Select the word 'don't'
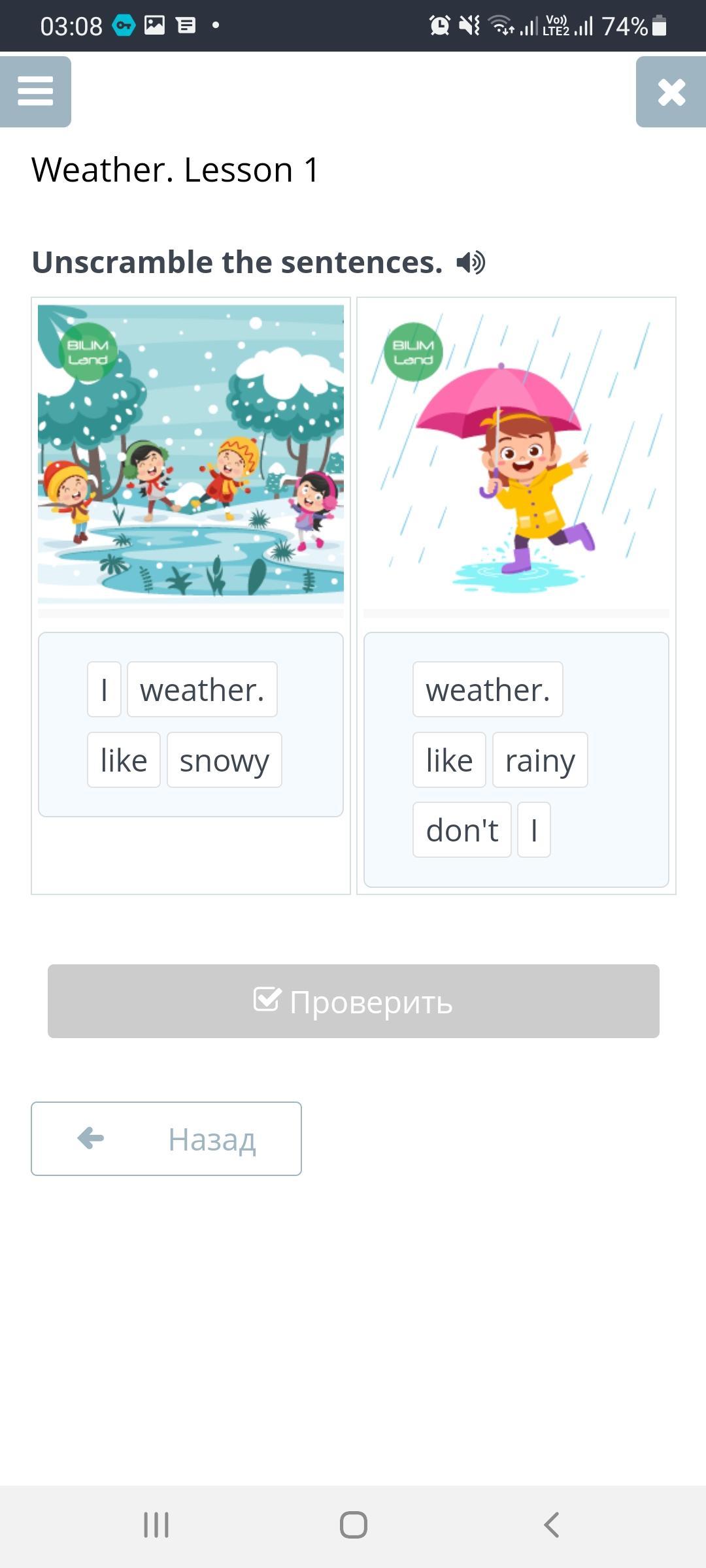This screenshot has width=706, height=1568. point(462,830)
